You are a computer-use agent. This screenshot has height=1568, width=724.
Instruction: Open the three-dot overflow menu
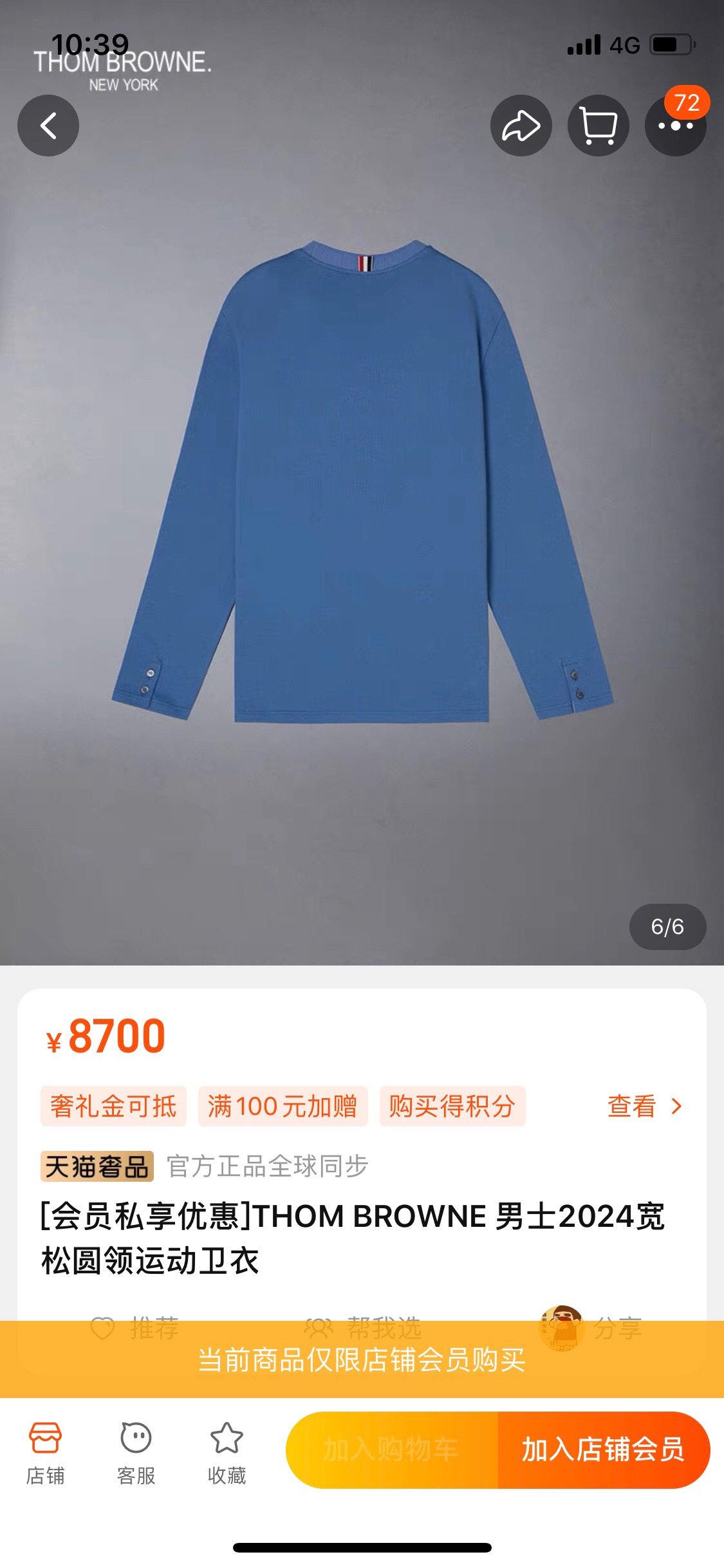[x=675, y=126]
